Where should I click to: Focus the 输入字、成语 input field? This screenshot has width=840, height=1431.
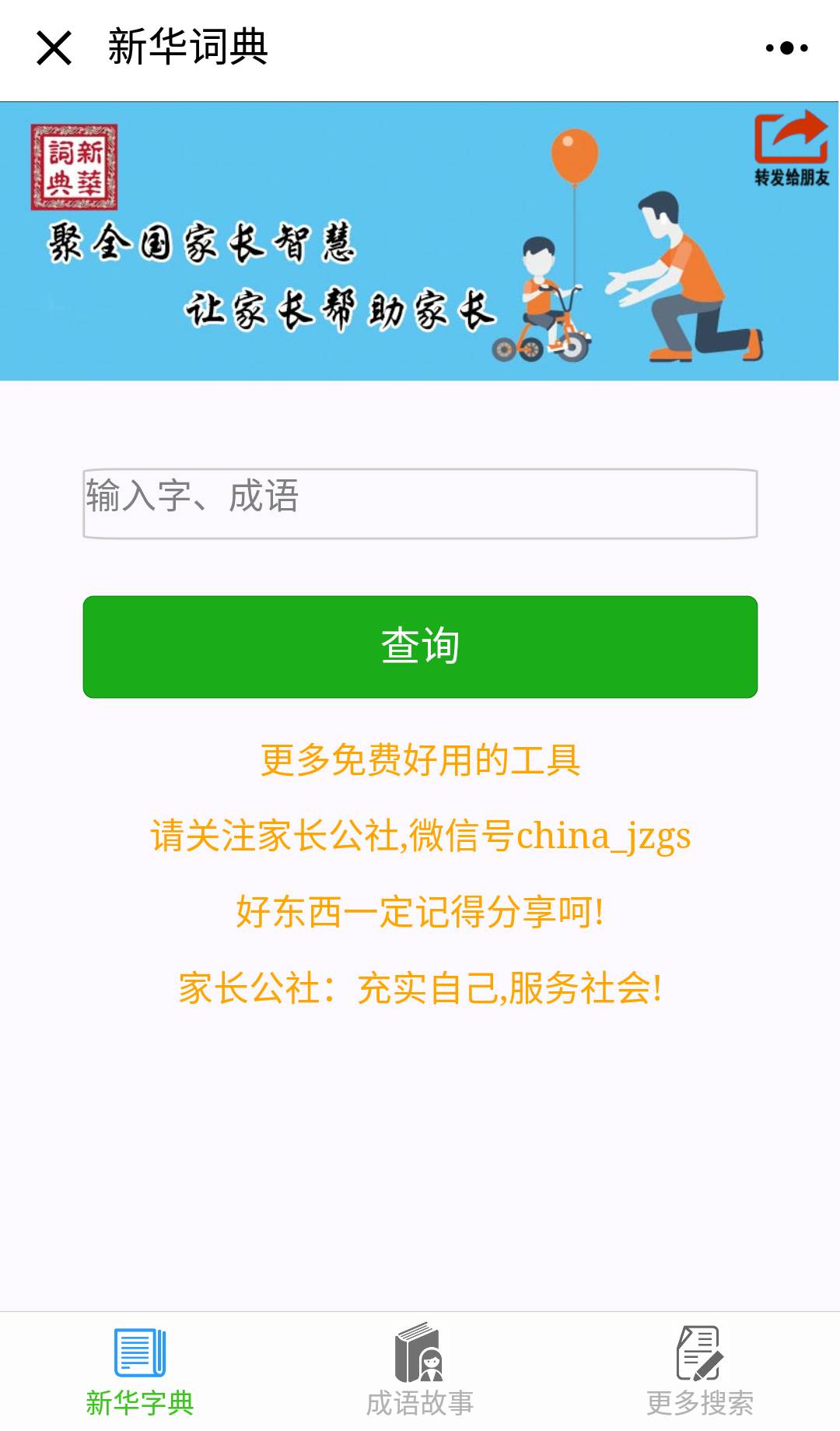point(420,503)
